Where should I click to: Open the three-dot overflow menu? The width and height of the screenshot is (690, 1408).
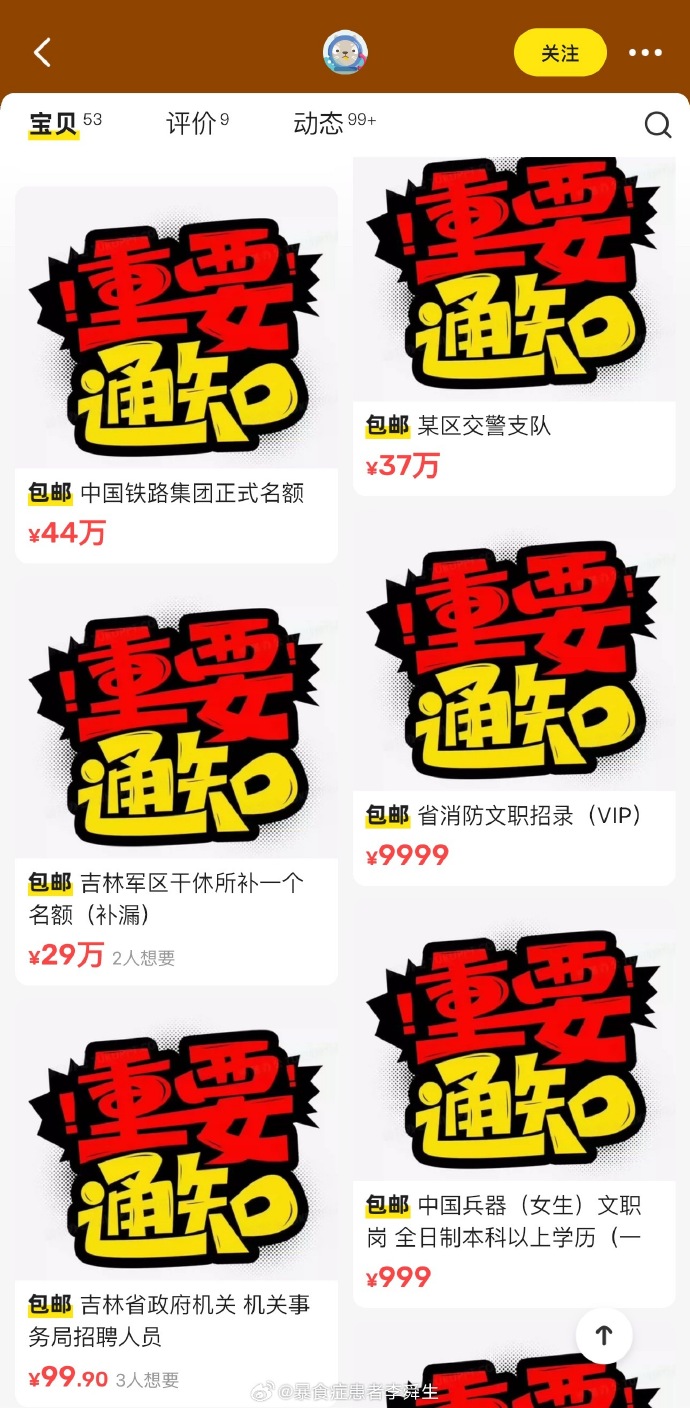coord(645,53)
